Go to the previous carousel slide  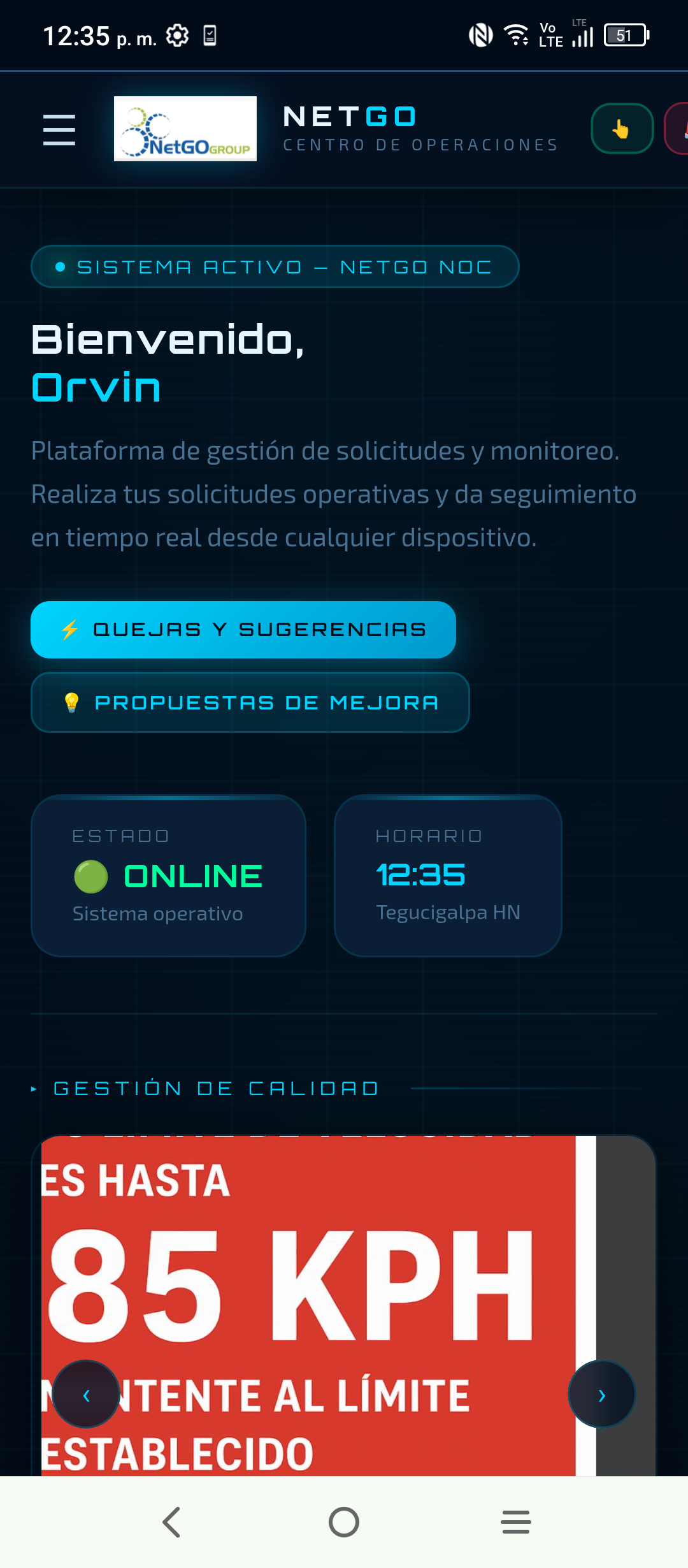coord(86,1395)
